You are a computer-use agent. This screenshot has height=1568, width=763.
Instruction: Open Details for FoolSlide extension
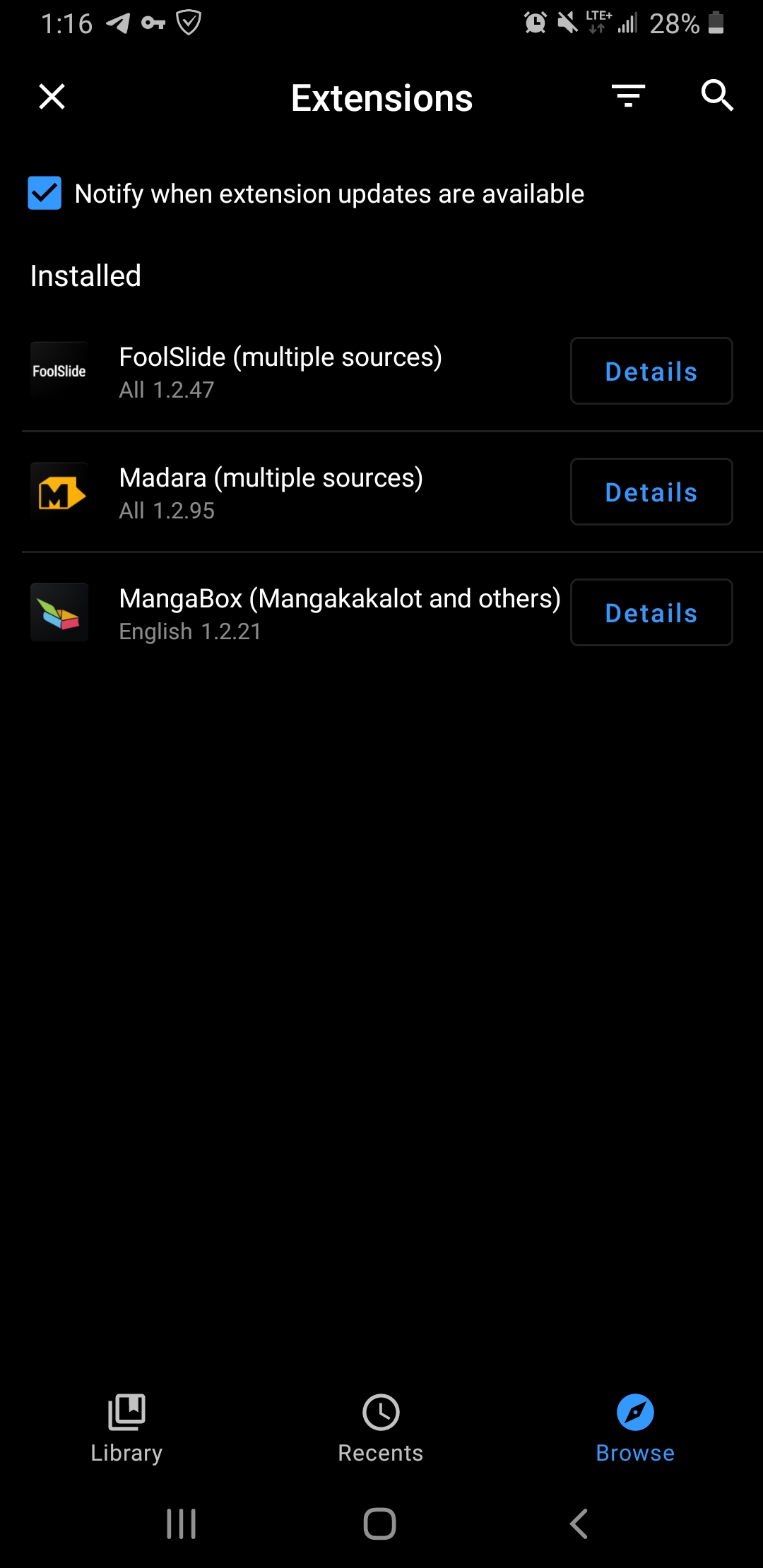651,371
